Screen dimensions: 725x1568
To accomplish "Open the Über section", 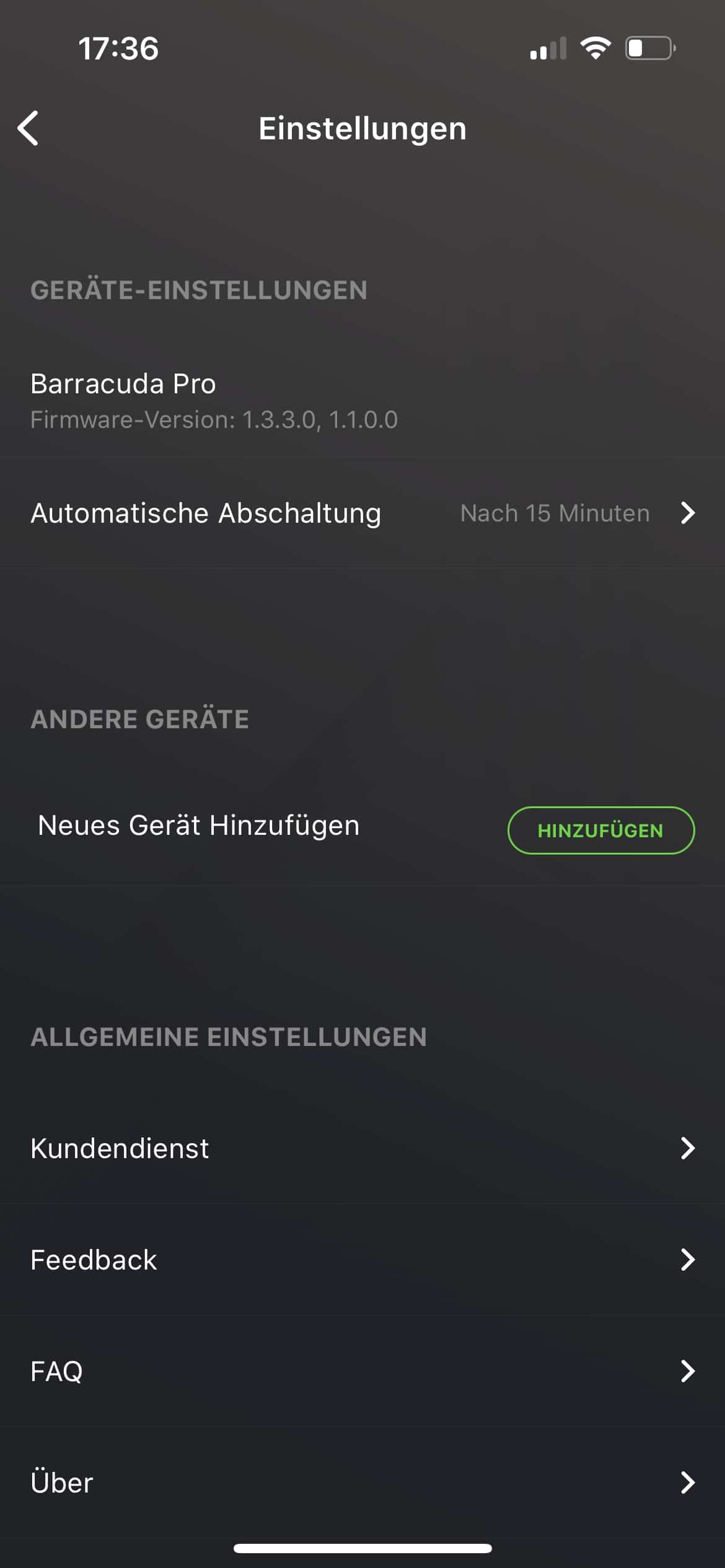I will (362, 1483).
